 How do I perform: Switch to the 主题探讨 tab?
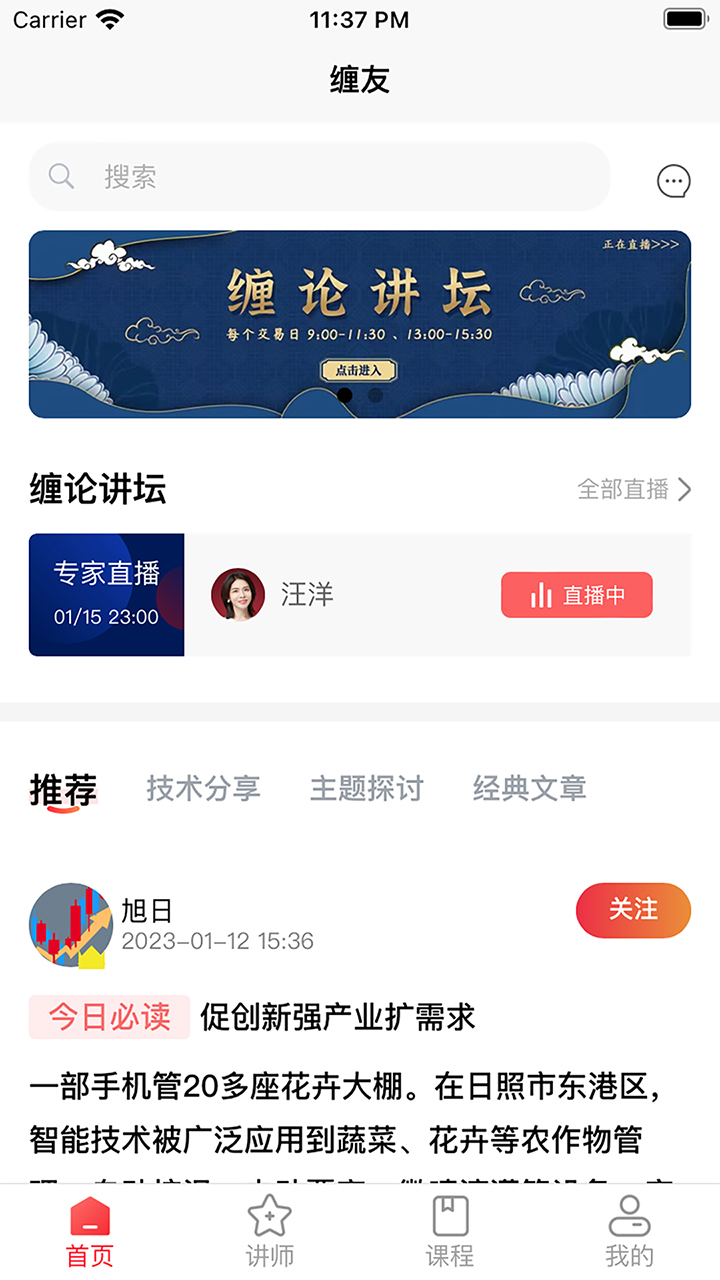[366, 788]
